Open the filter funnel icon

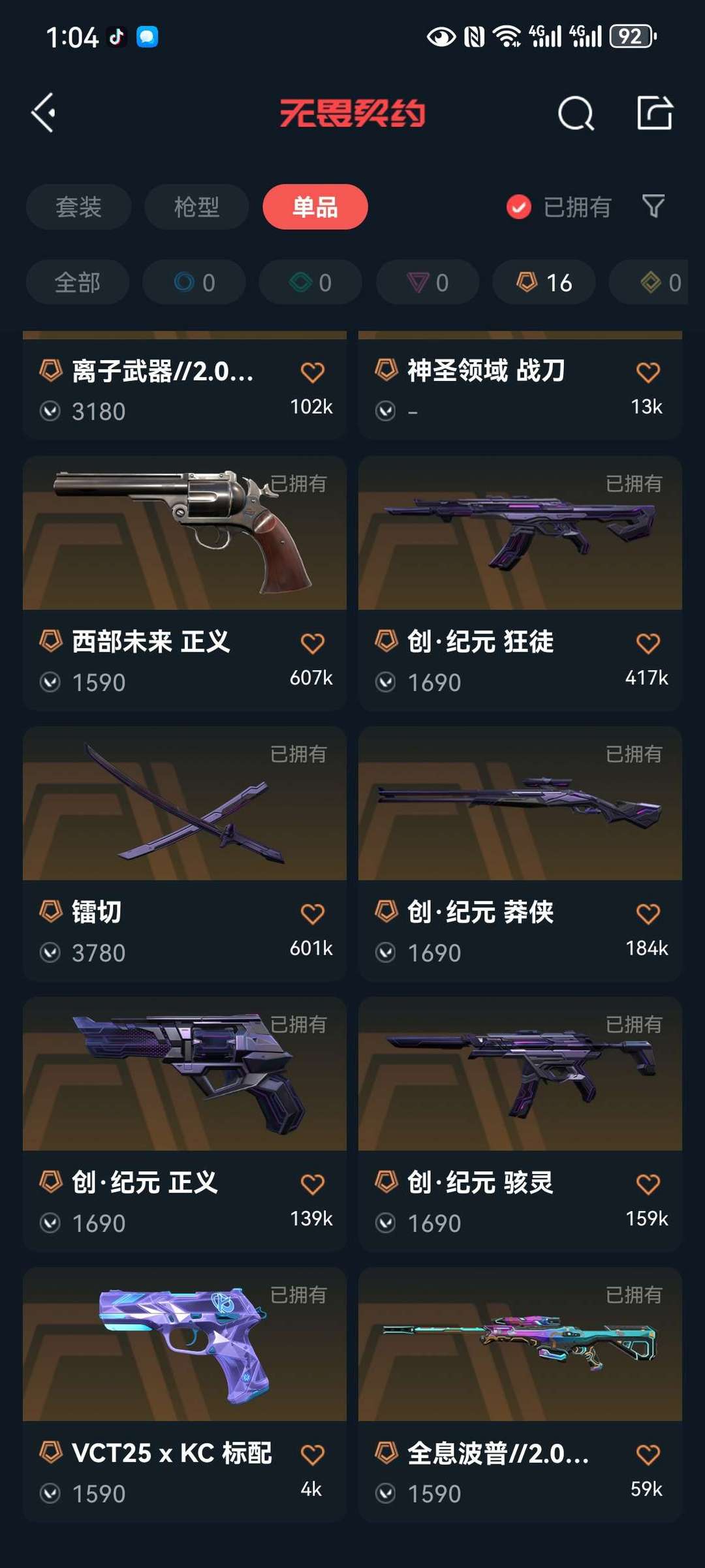click(x=653, y=206)
